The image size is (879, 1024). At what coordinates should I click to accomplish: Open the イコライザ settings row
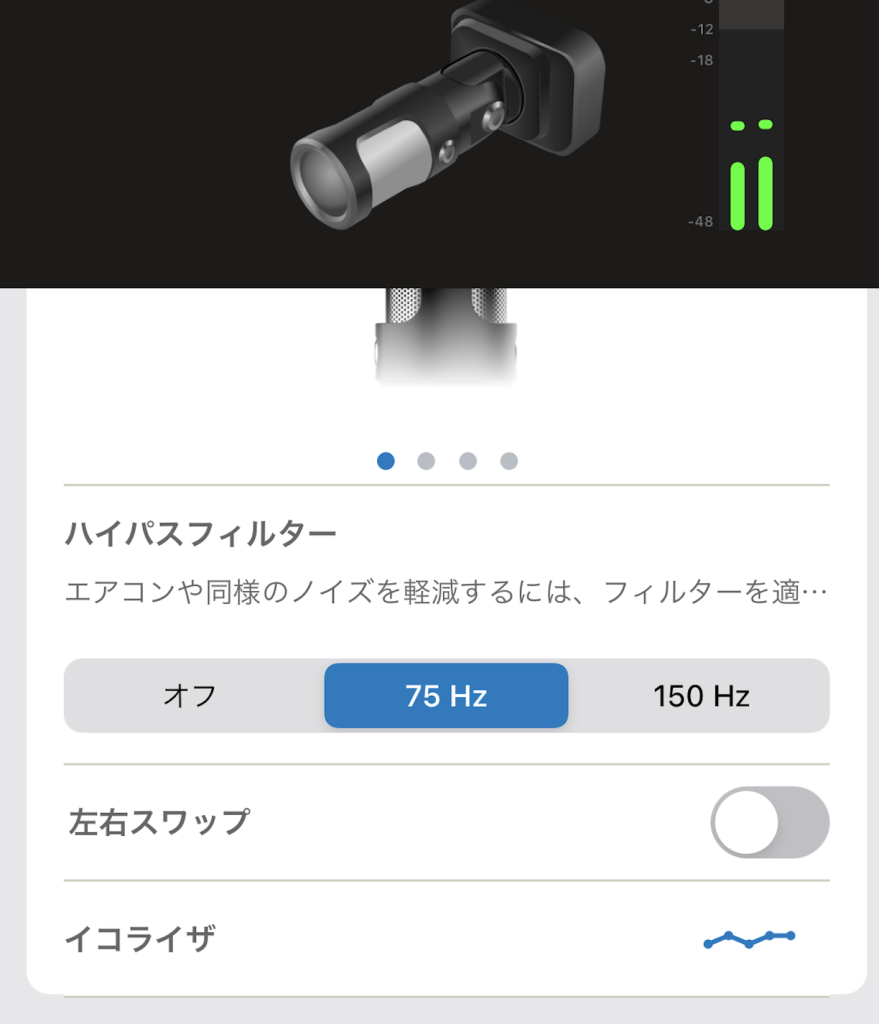pyautogui.click(x=446, y=939)
